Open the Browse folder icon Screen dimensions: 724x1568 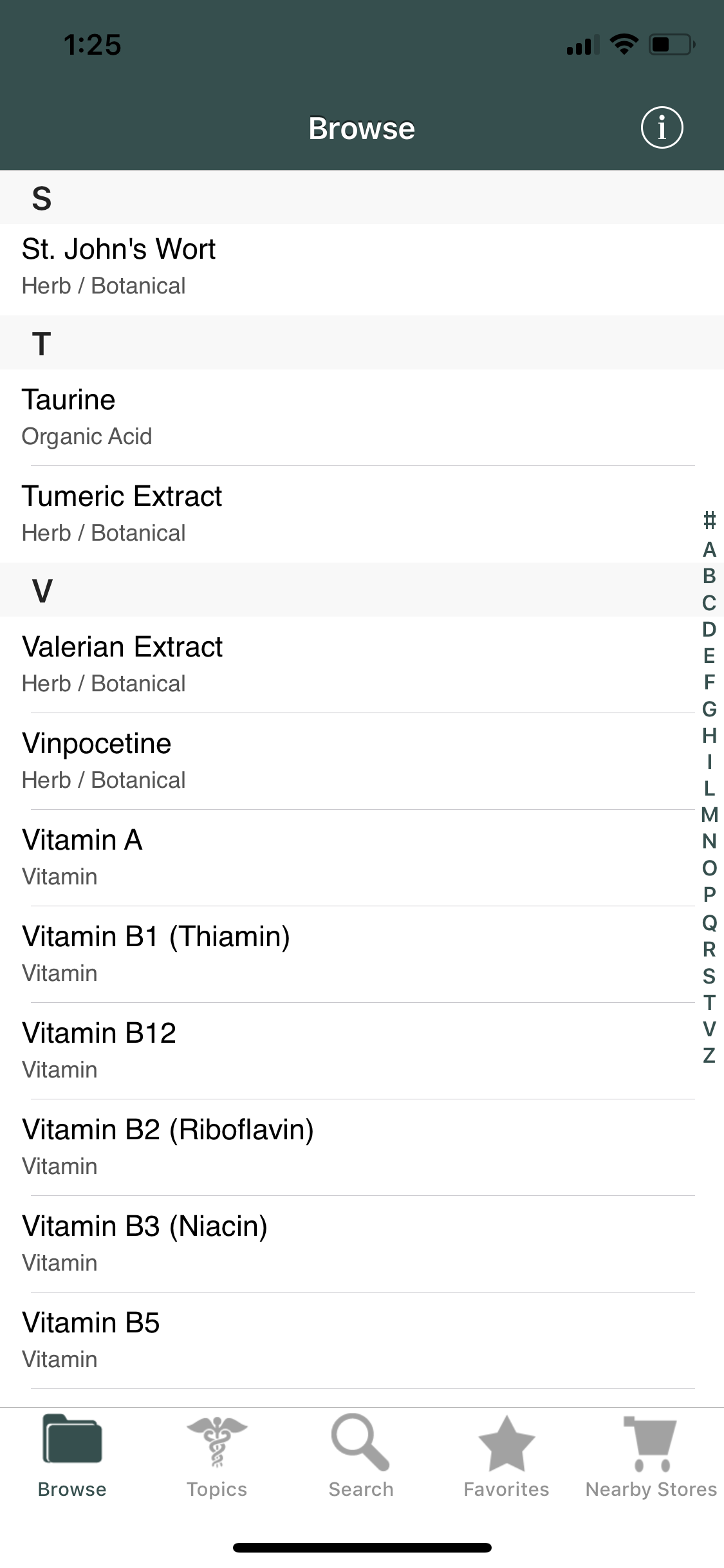(x=72, y=1455)
